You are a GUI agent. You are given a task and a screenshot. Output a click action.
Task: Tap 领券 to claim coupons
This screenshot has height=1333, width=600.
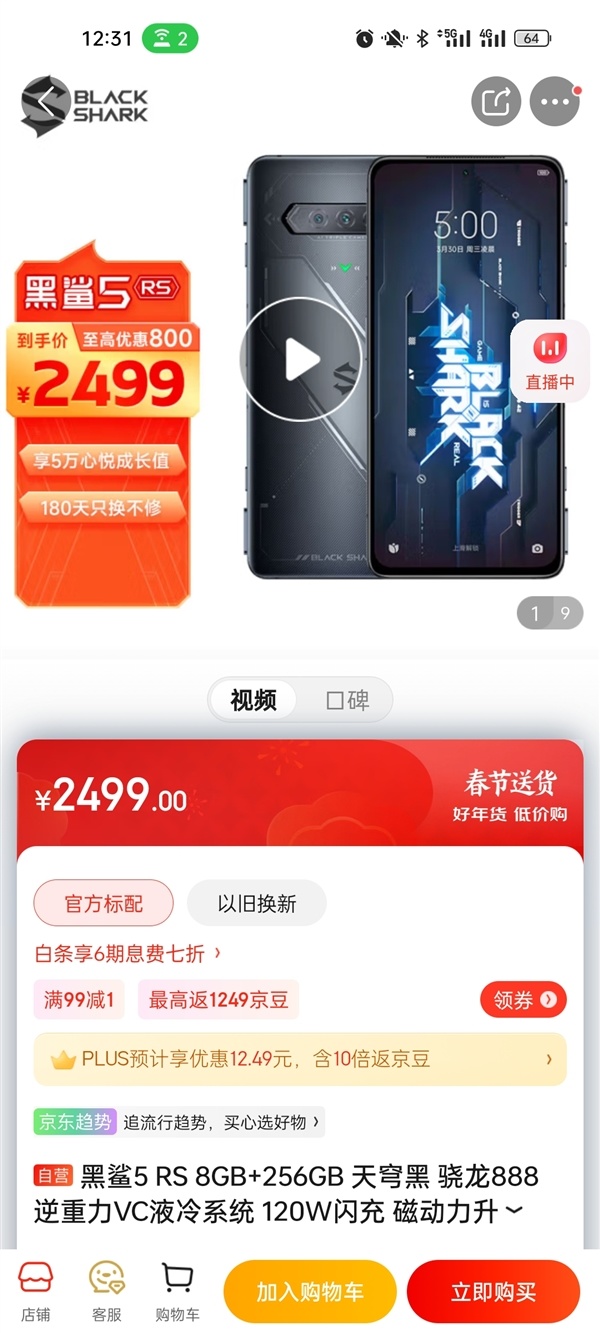[523, 1000]
